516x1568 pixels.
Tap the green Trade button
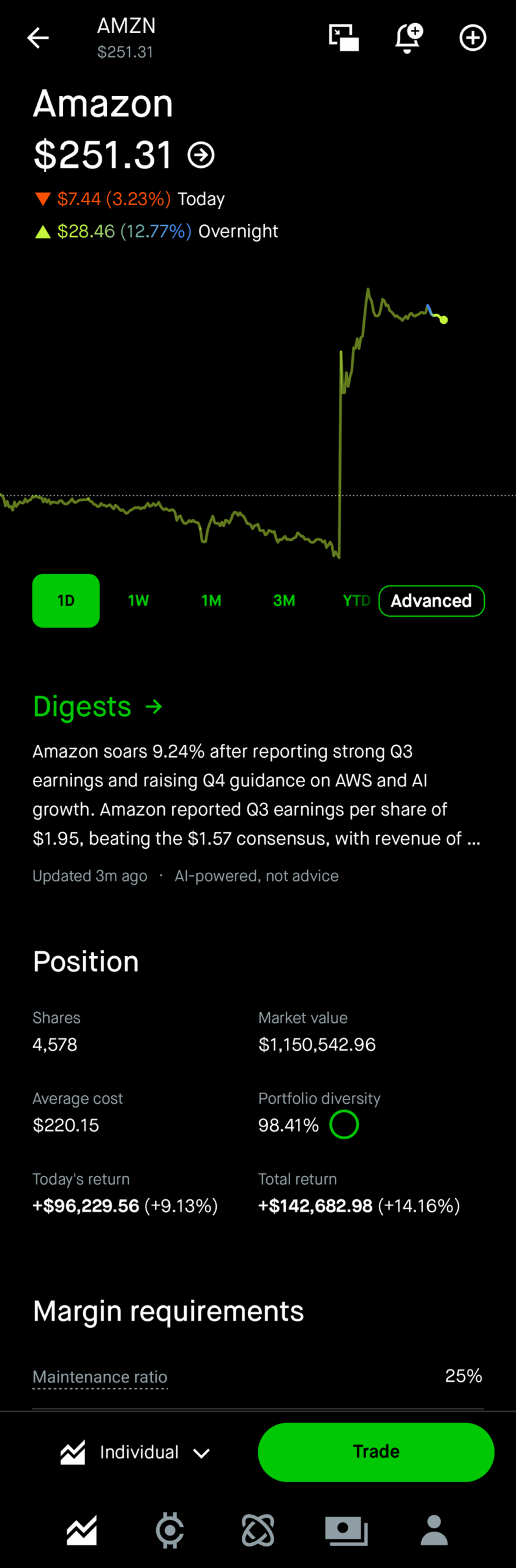point(376,1452)
